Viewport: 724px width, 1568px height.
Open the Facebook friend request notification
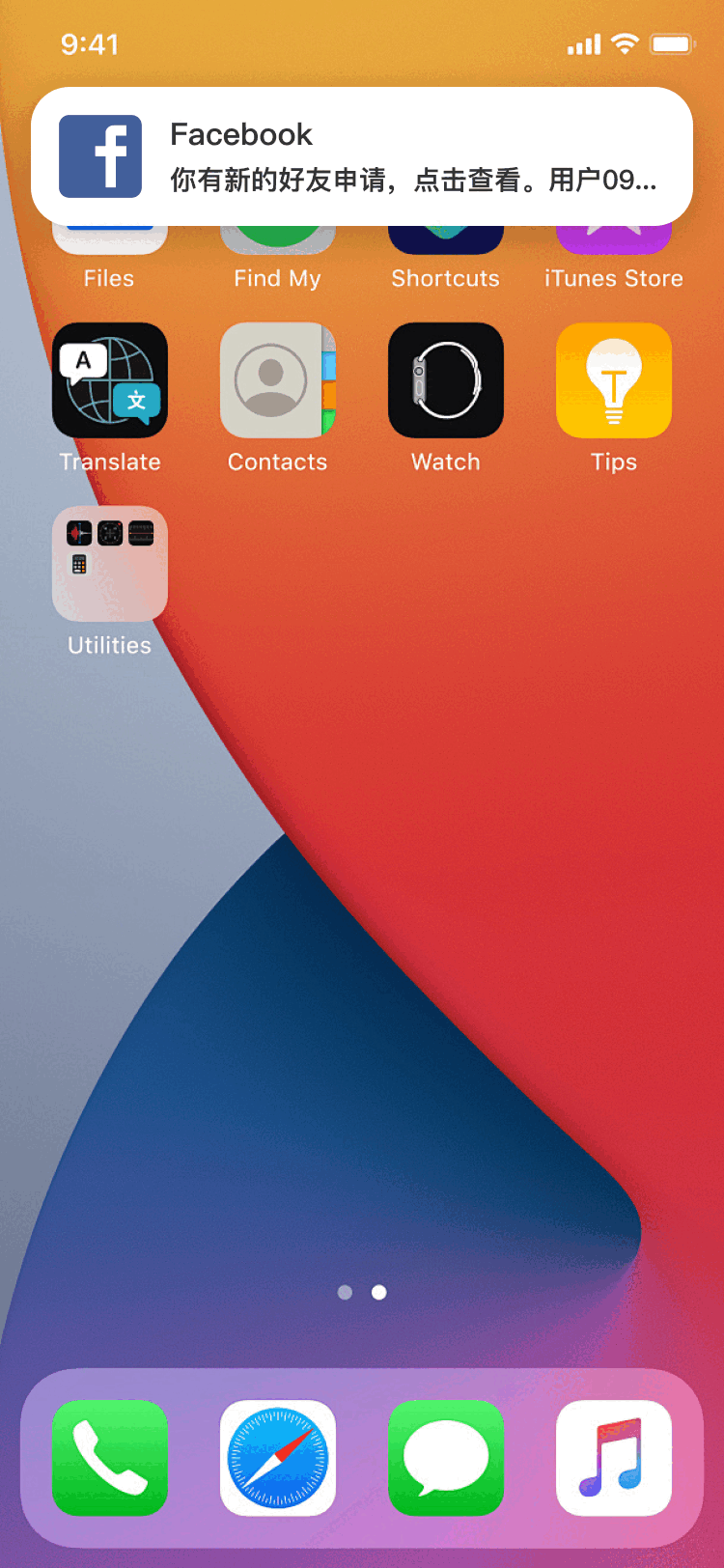point(362,156)
